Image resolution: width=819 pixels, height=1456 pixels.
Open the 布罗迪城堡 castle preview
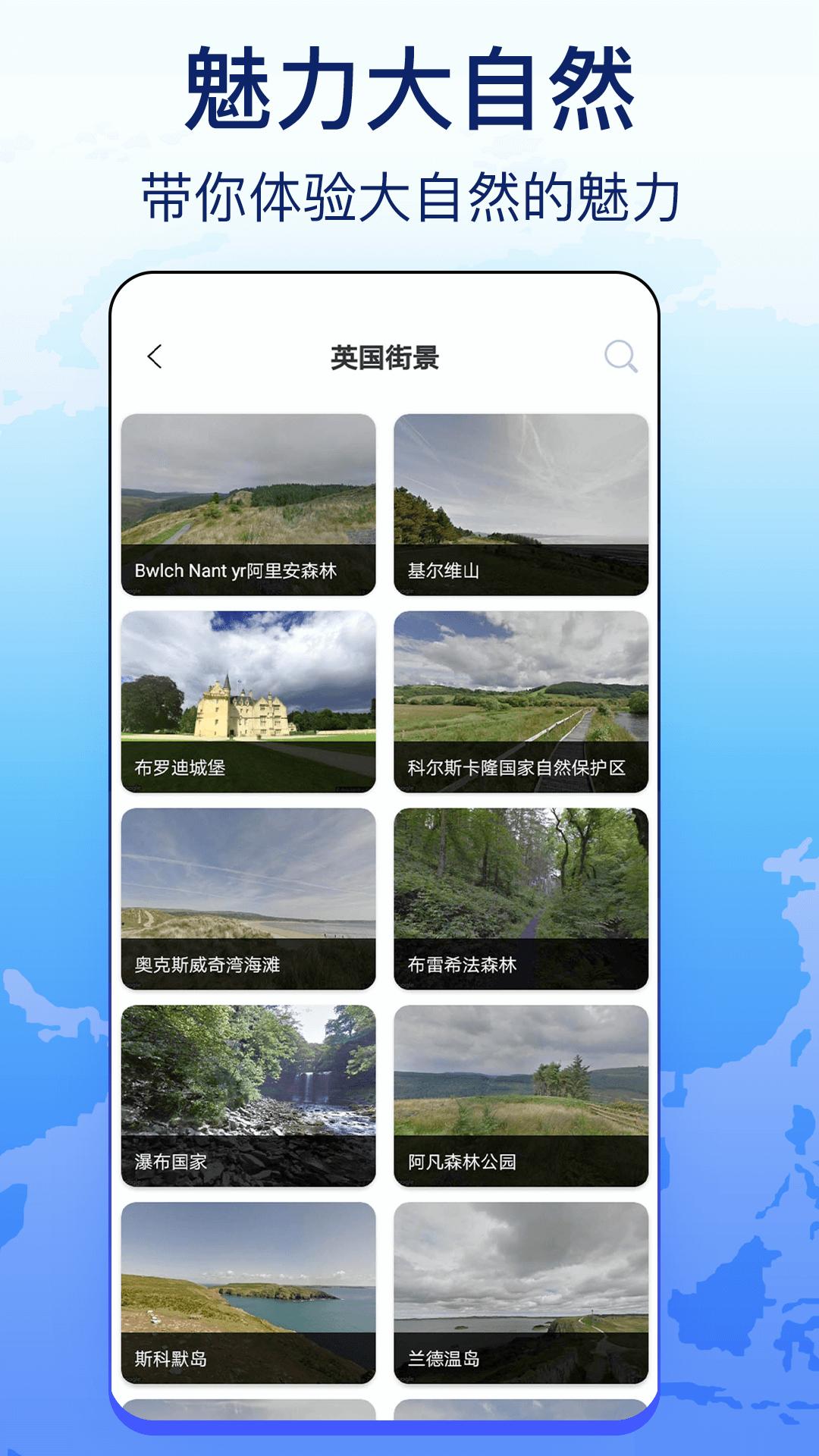[250, 698]
